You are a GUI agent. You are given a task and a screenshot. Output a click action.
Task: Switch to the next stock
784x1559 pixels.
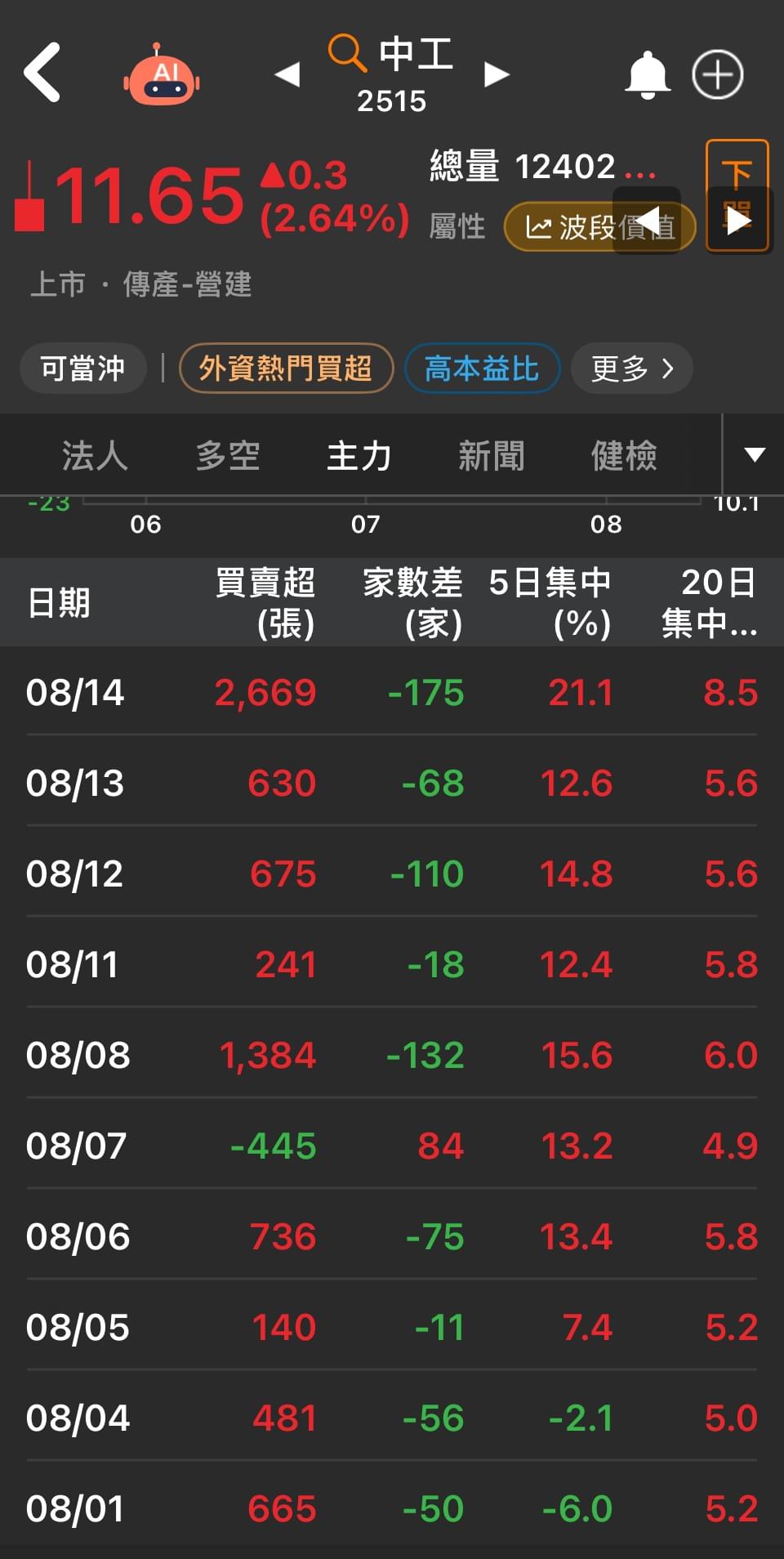point(496,74)
